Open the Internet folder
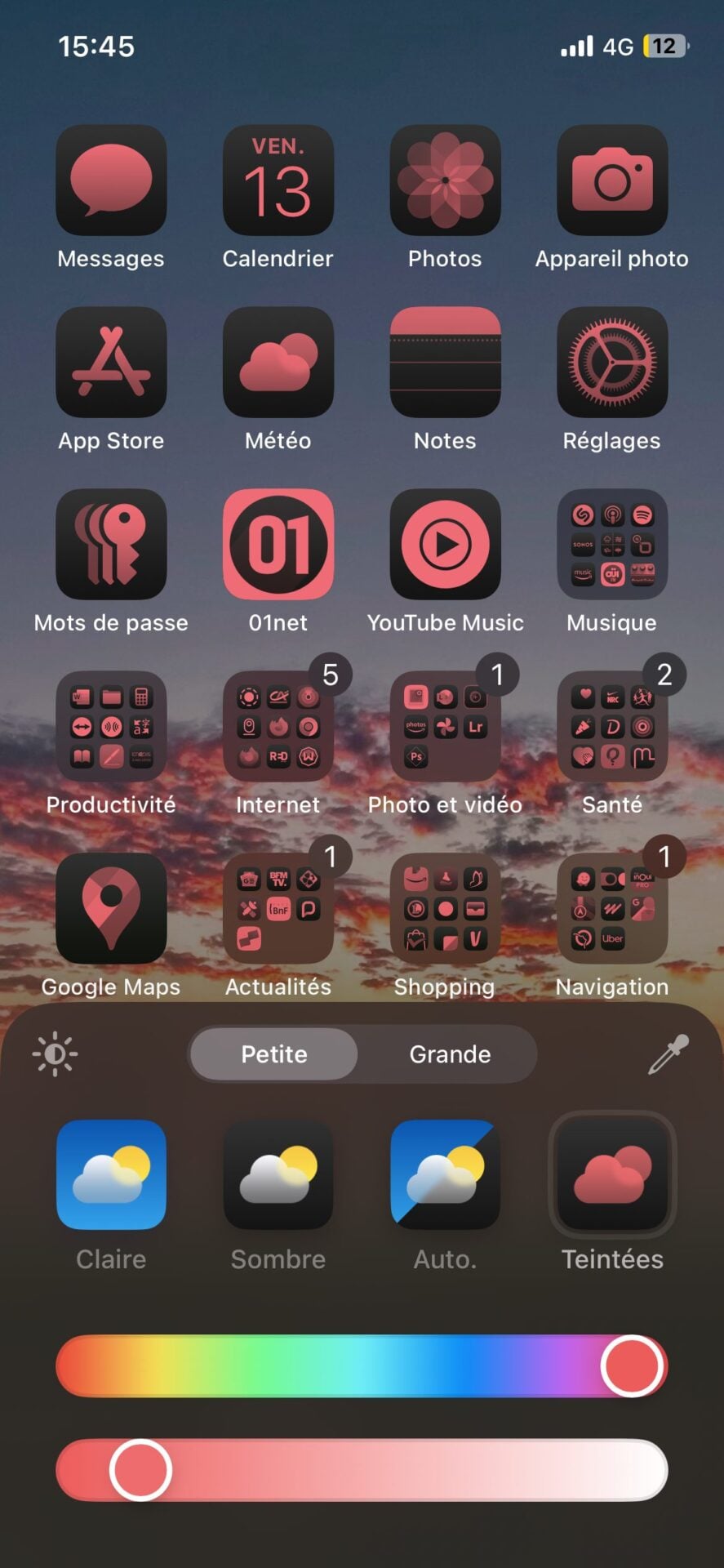Image resolution: width=724 pixels, height=1568 pixels. point(278,727)
